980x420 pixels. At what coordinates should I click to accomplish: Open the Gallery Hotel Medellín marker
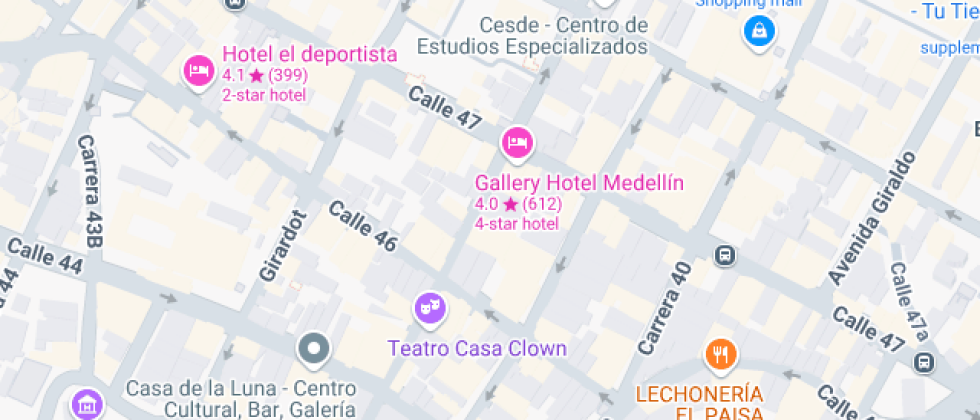(x=516, y=143)
